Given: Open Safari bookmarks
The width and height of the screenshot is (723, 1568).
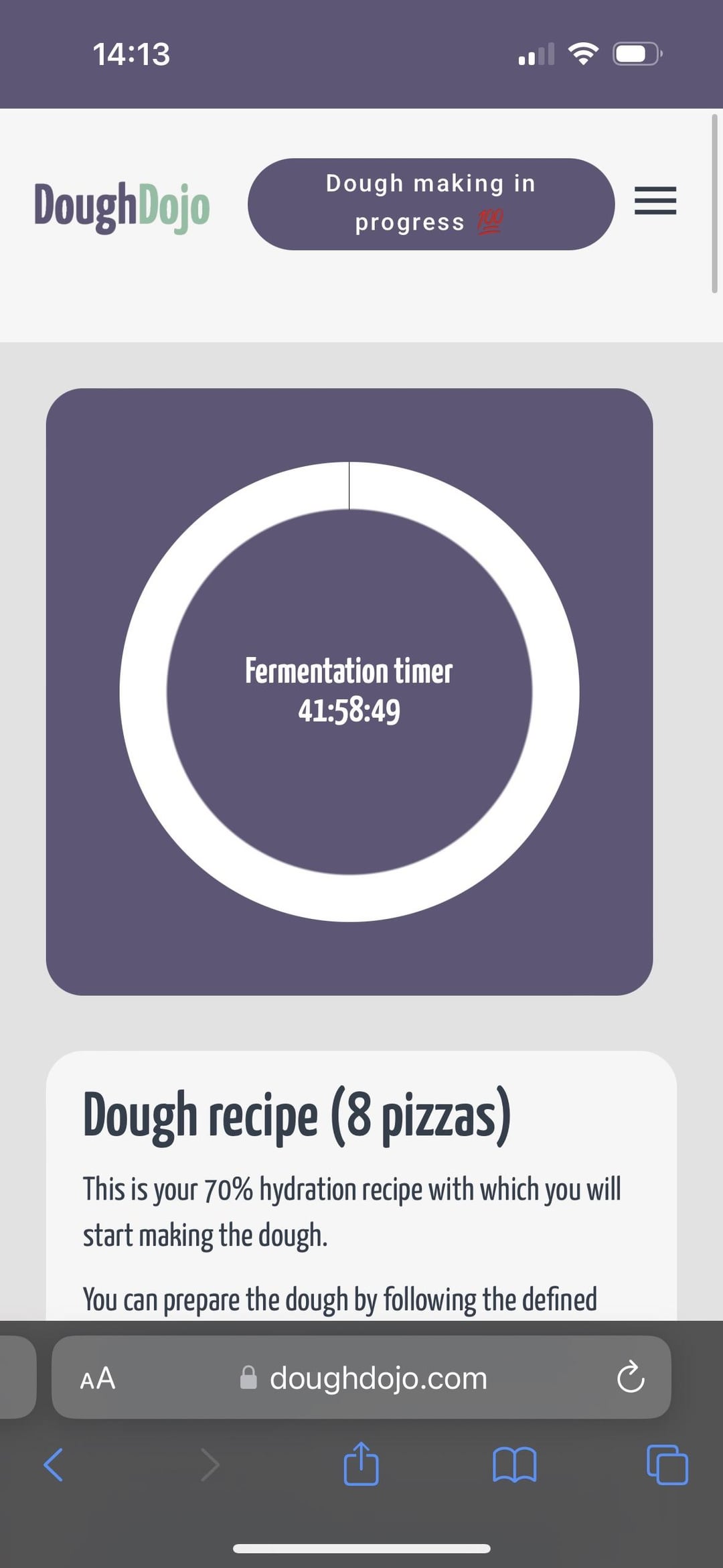Looking at the screenshot, I should 514,1464.
